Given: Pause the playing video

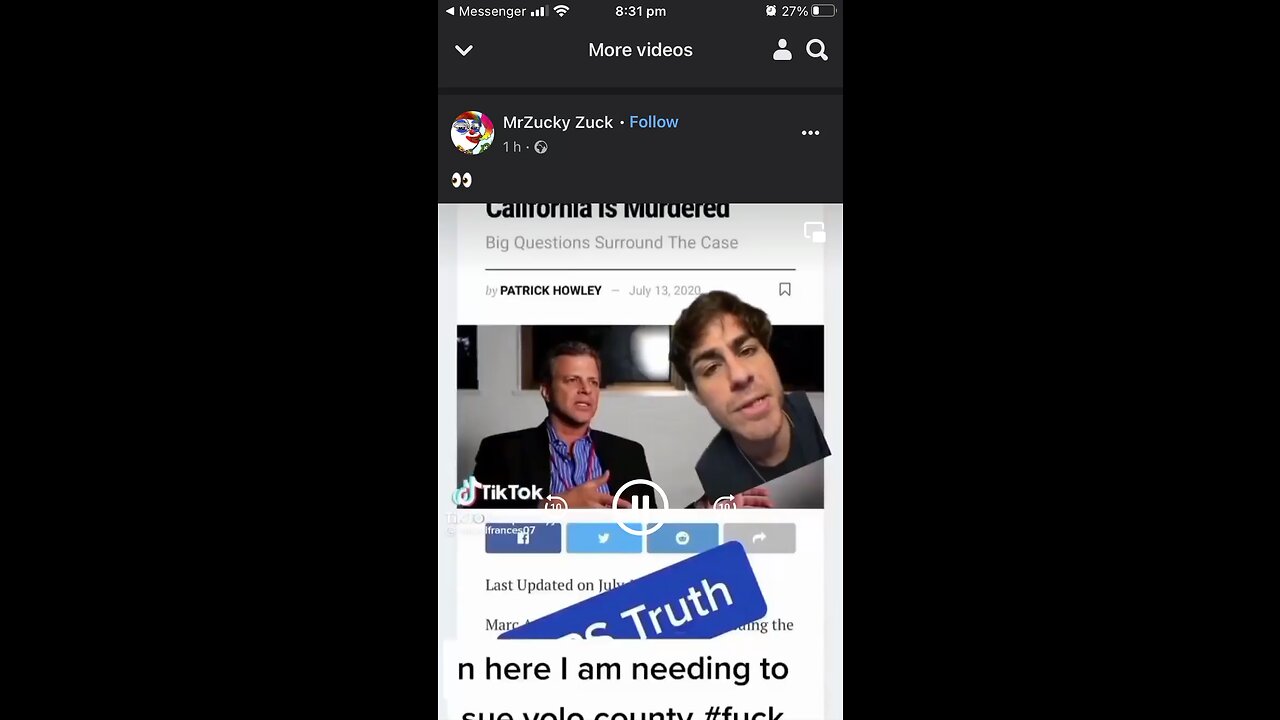Looking at the screenshot, I should 640,505.
